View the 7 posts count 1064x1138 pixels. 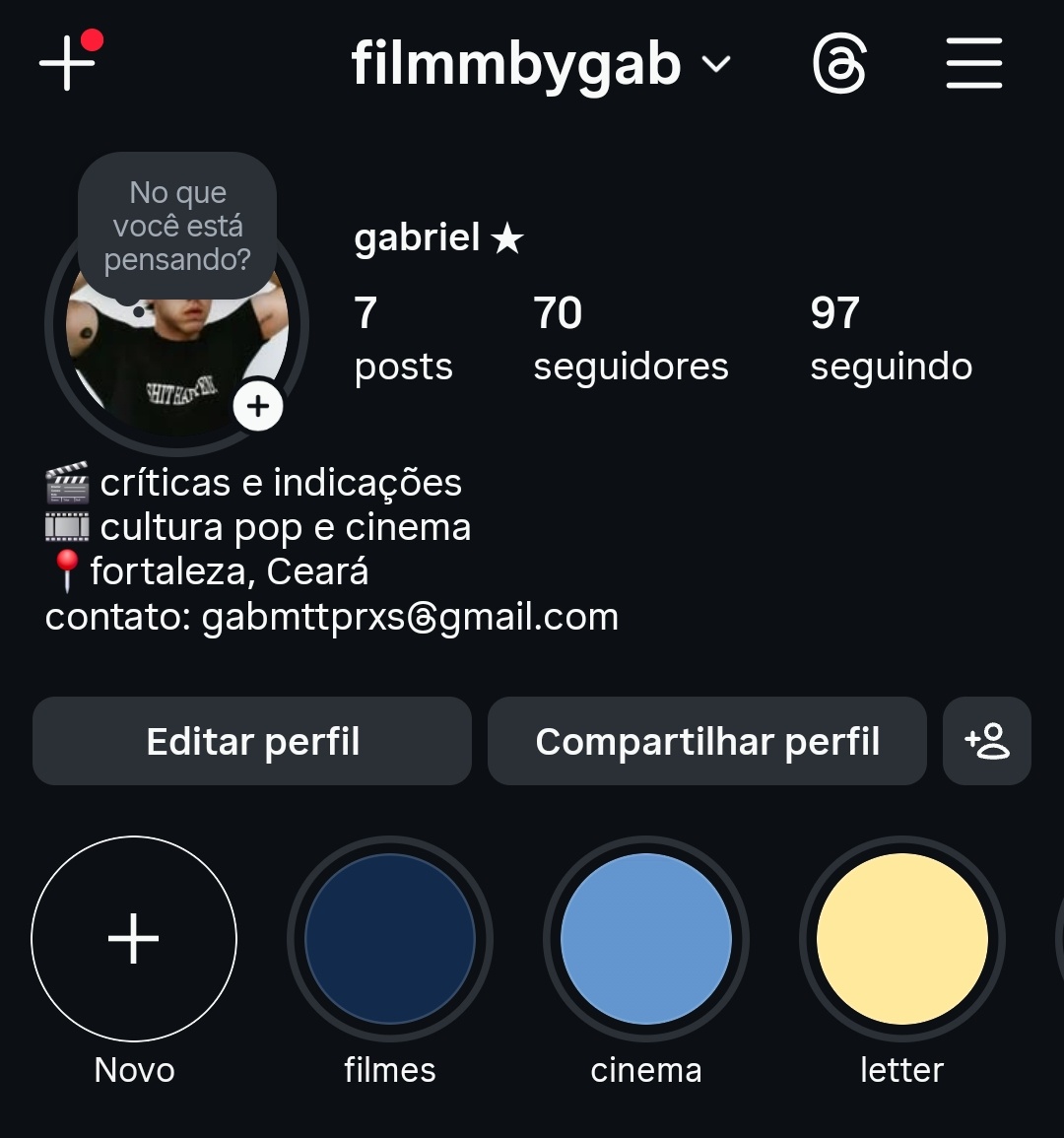pos(403,338)
